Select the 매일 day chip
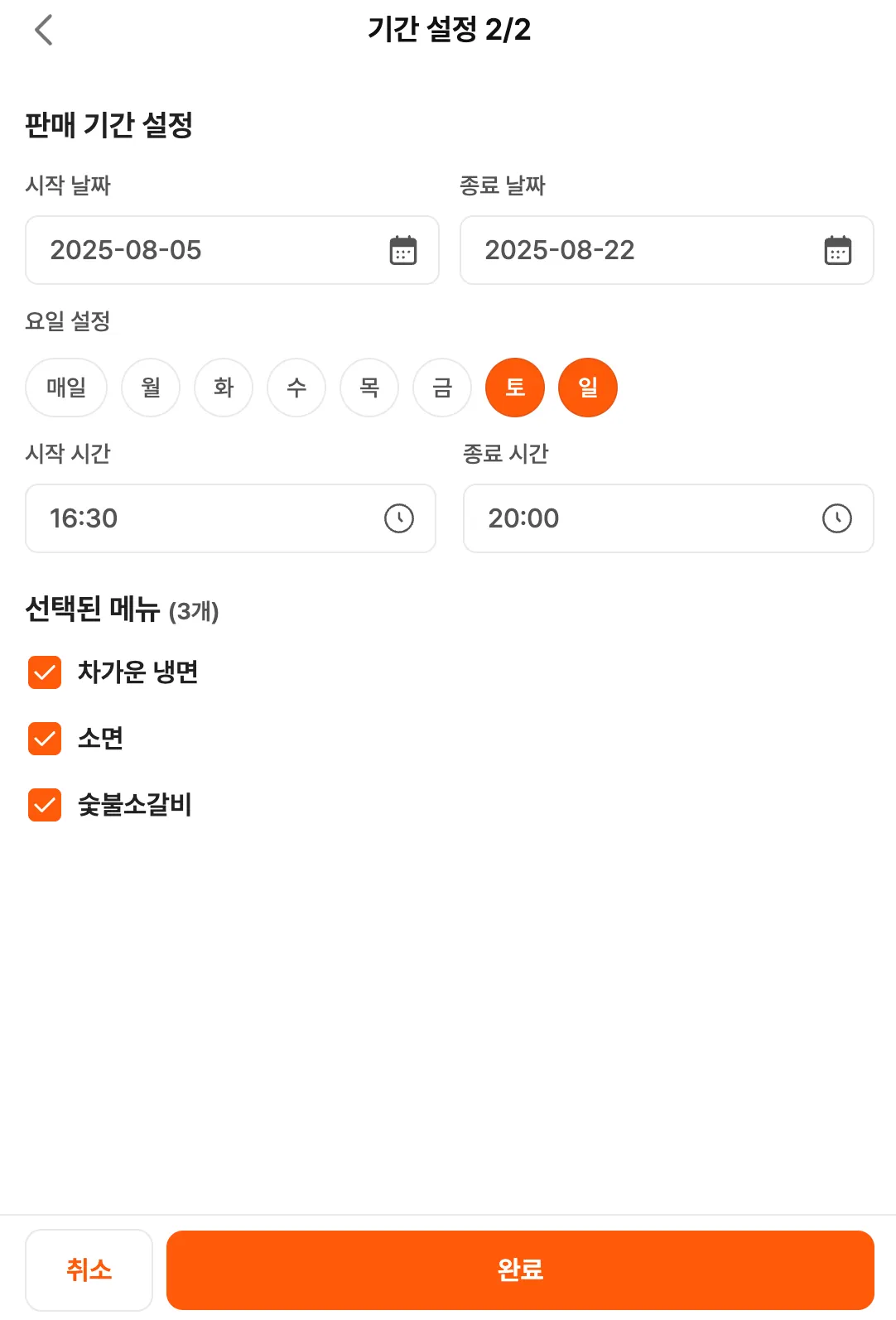The width and height of the screenshot is (896, 1320). tap(66, 388)
